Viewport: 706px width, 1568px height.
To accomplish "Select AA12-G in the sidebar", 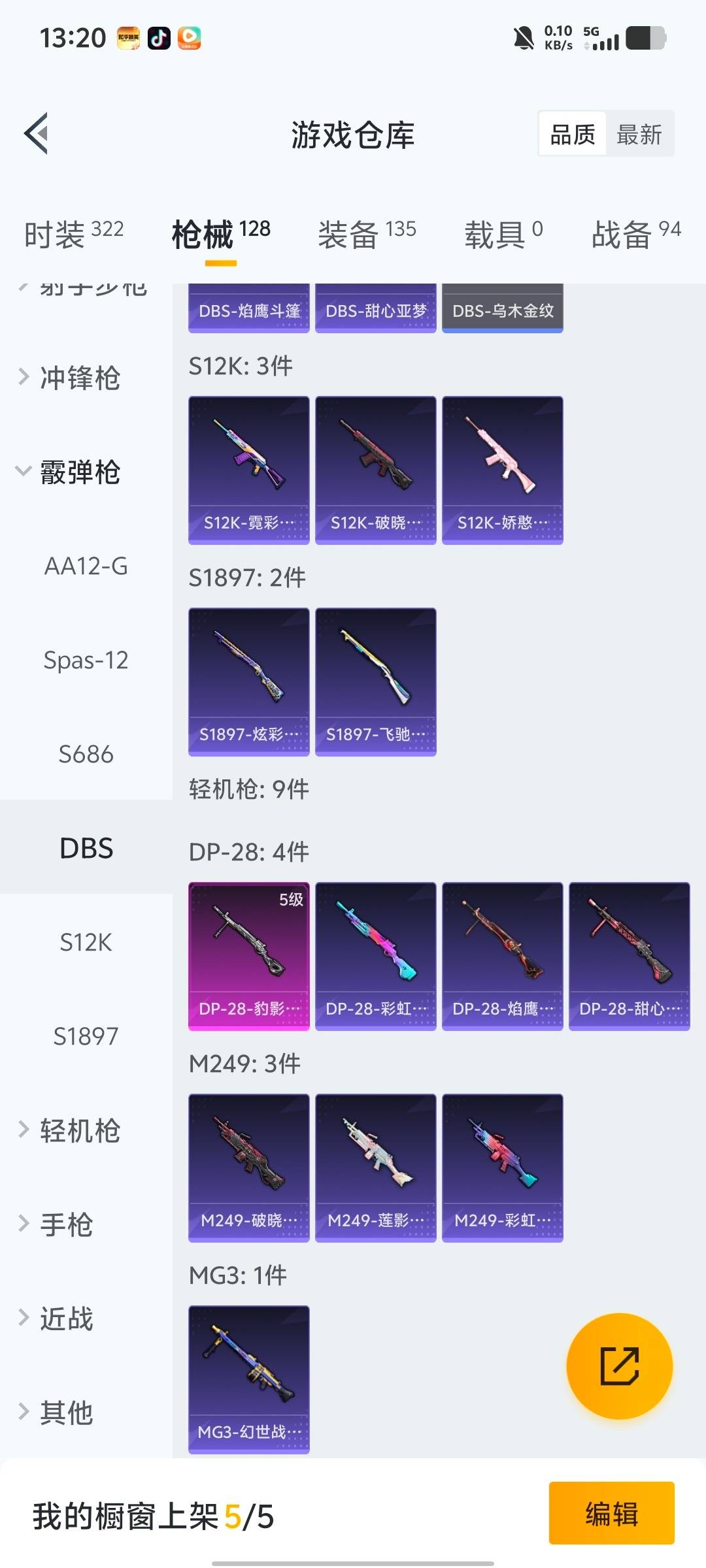I will [x=86, y=566].
